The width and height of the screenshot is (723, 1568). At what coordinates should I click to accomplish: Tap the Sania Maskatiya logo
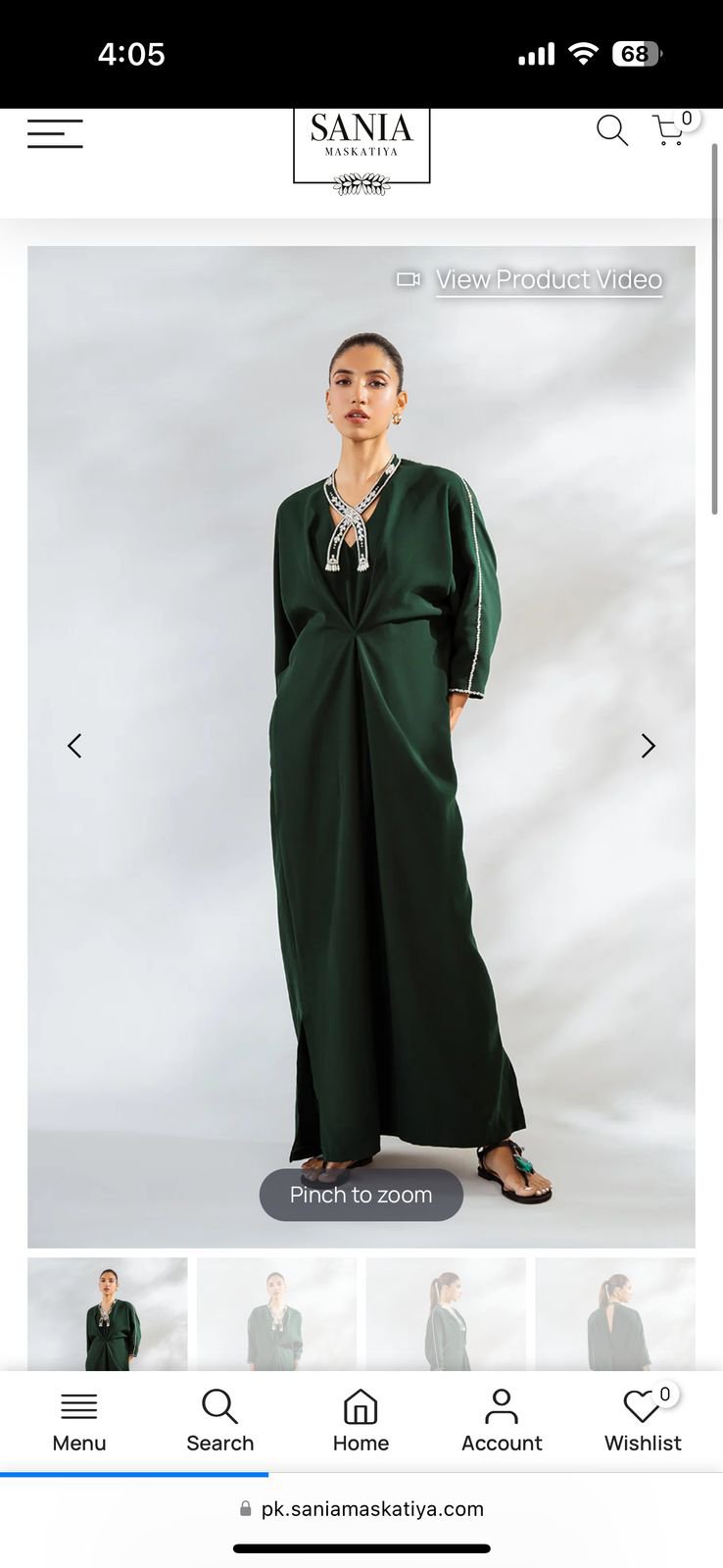point(361,145)
